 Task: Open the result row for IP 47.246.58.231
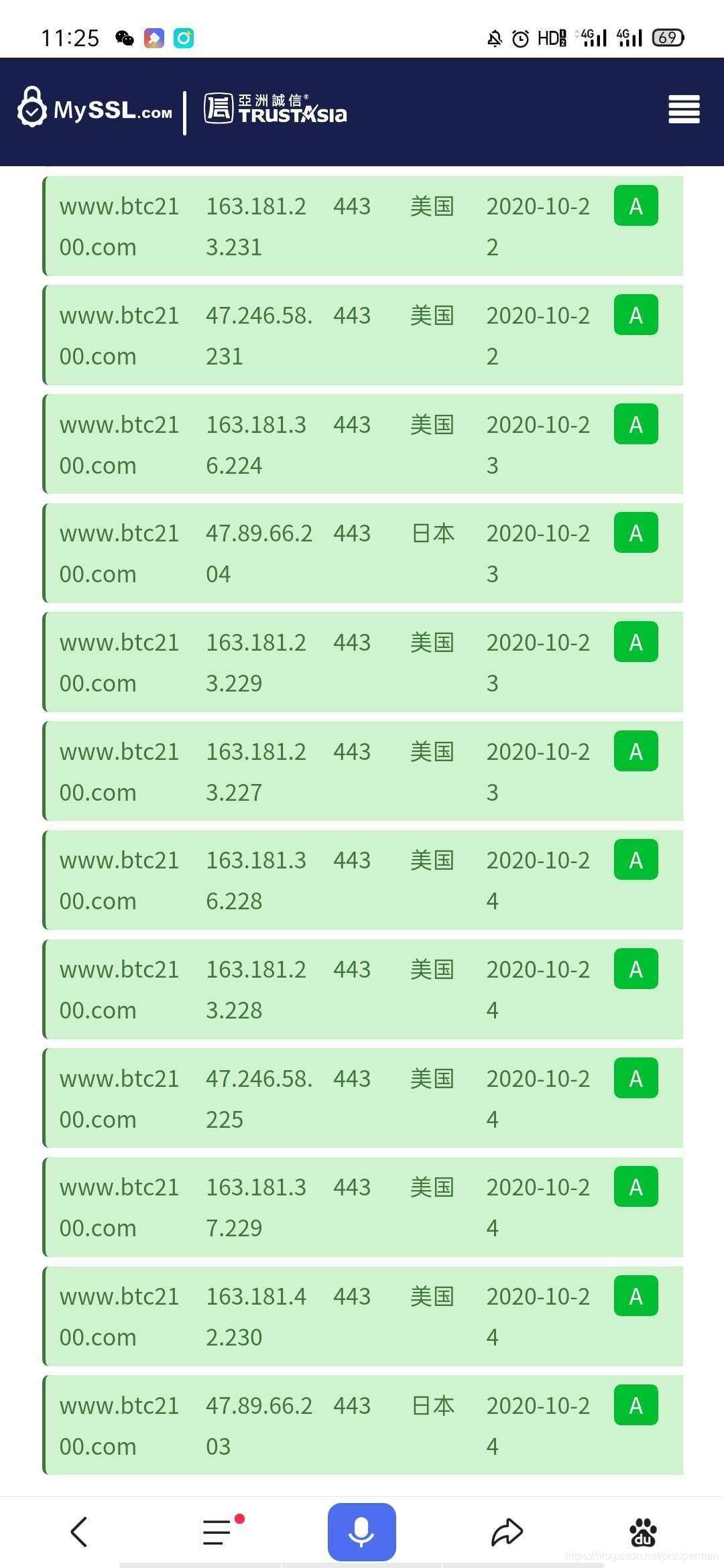pos(363,335)
